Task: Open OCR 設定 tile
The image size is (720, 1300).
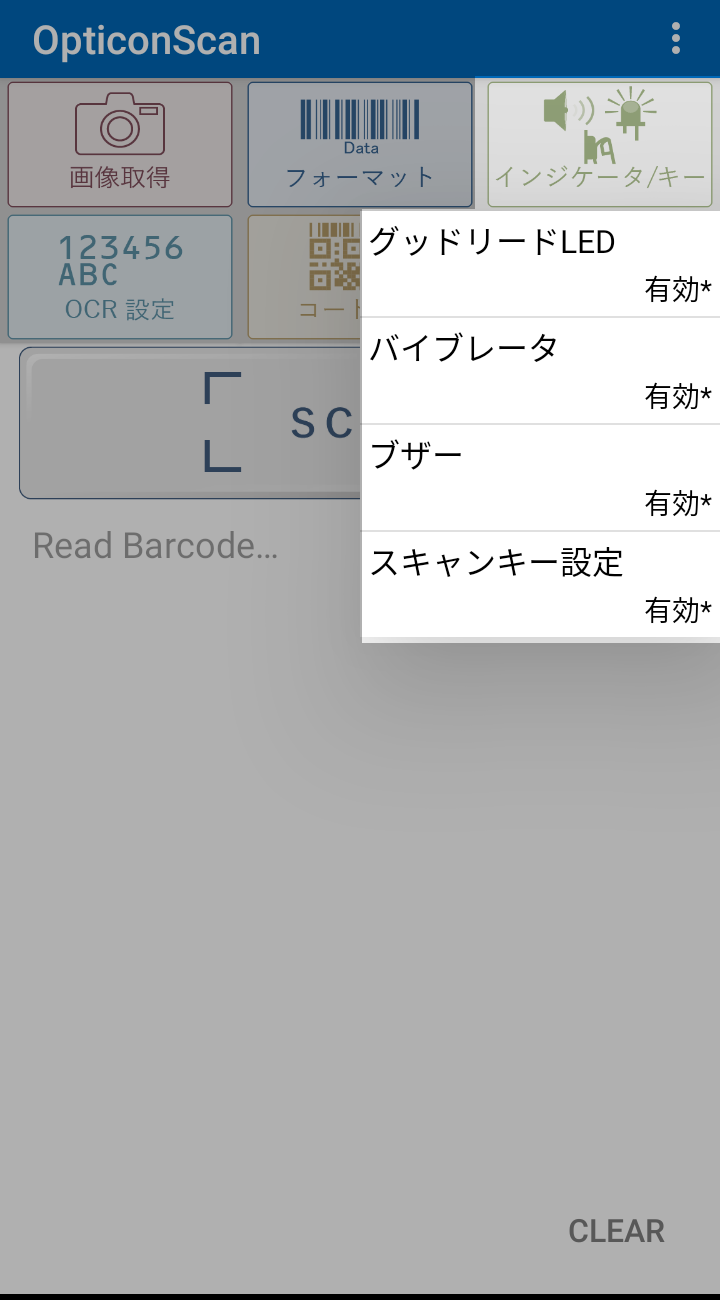Action: point(120,277)
